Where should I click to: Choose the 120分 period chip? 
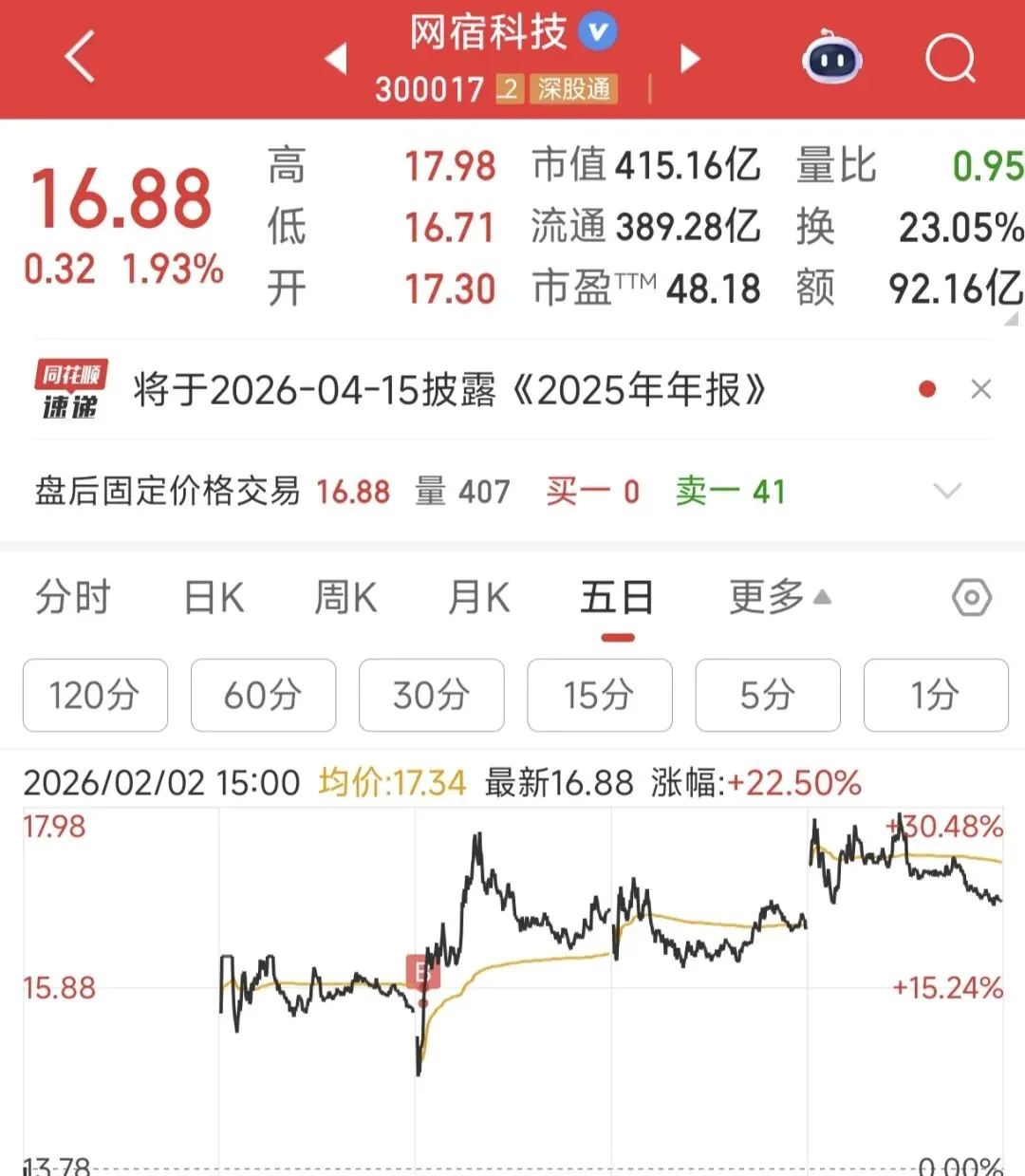point(95,696)
